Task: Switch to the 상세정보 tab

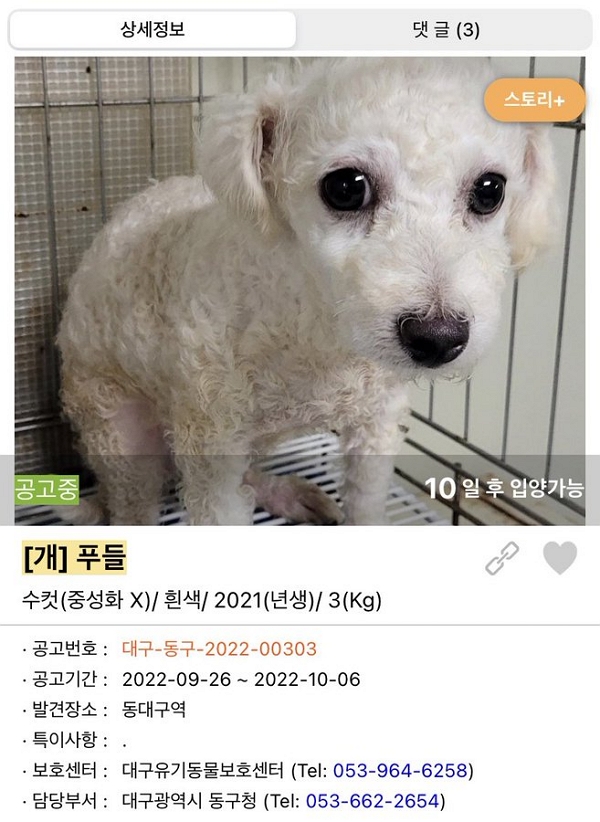Action: [x=152, y=30]
